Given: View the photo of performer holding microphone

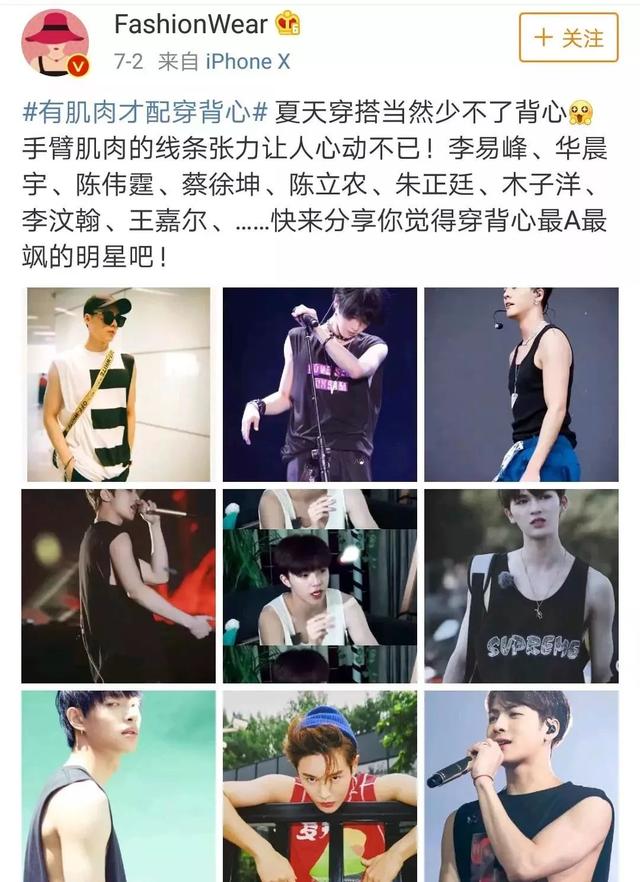Looking at the screenshot, I should [x=521, y=786].
